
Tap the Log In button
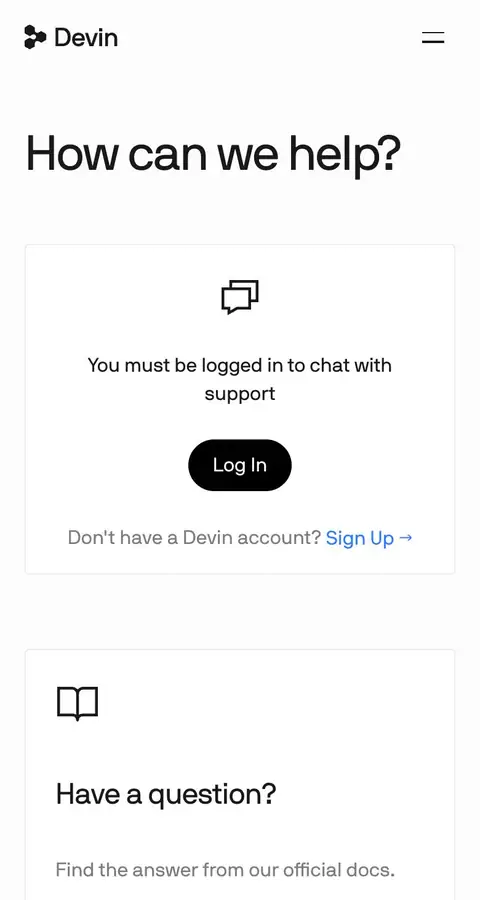[240, 465]
